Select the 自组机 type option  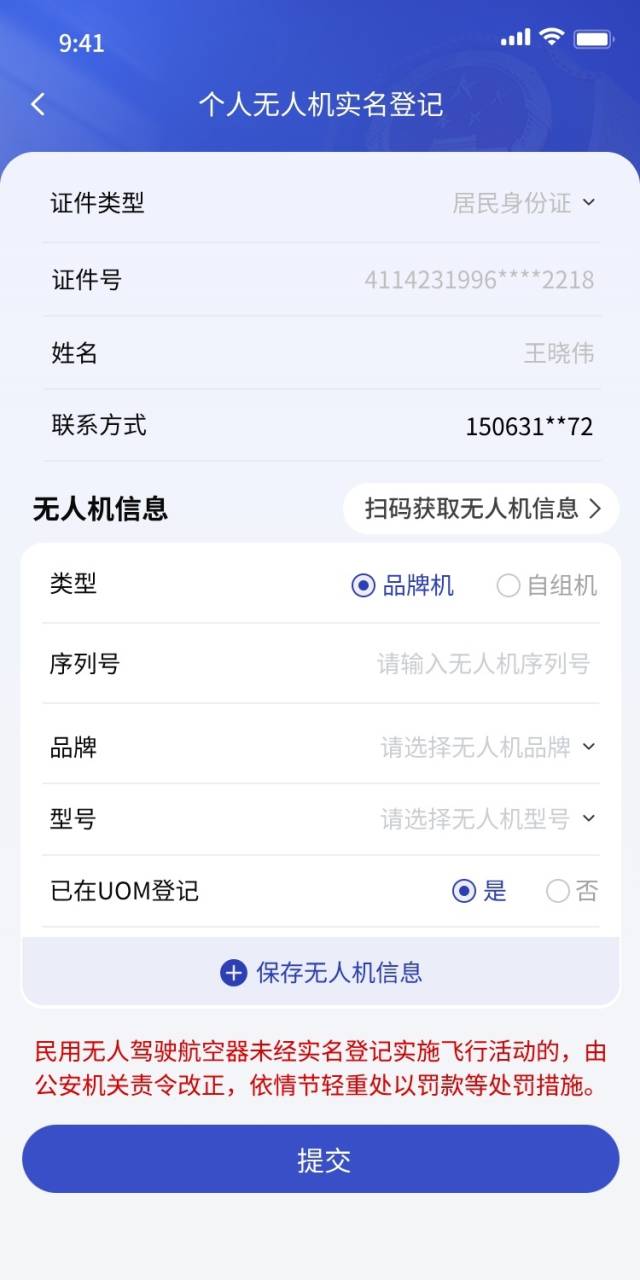pos(547,586)
